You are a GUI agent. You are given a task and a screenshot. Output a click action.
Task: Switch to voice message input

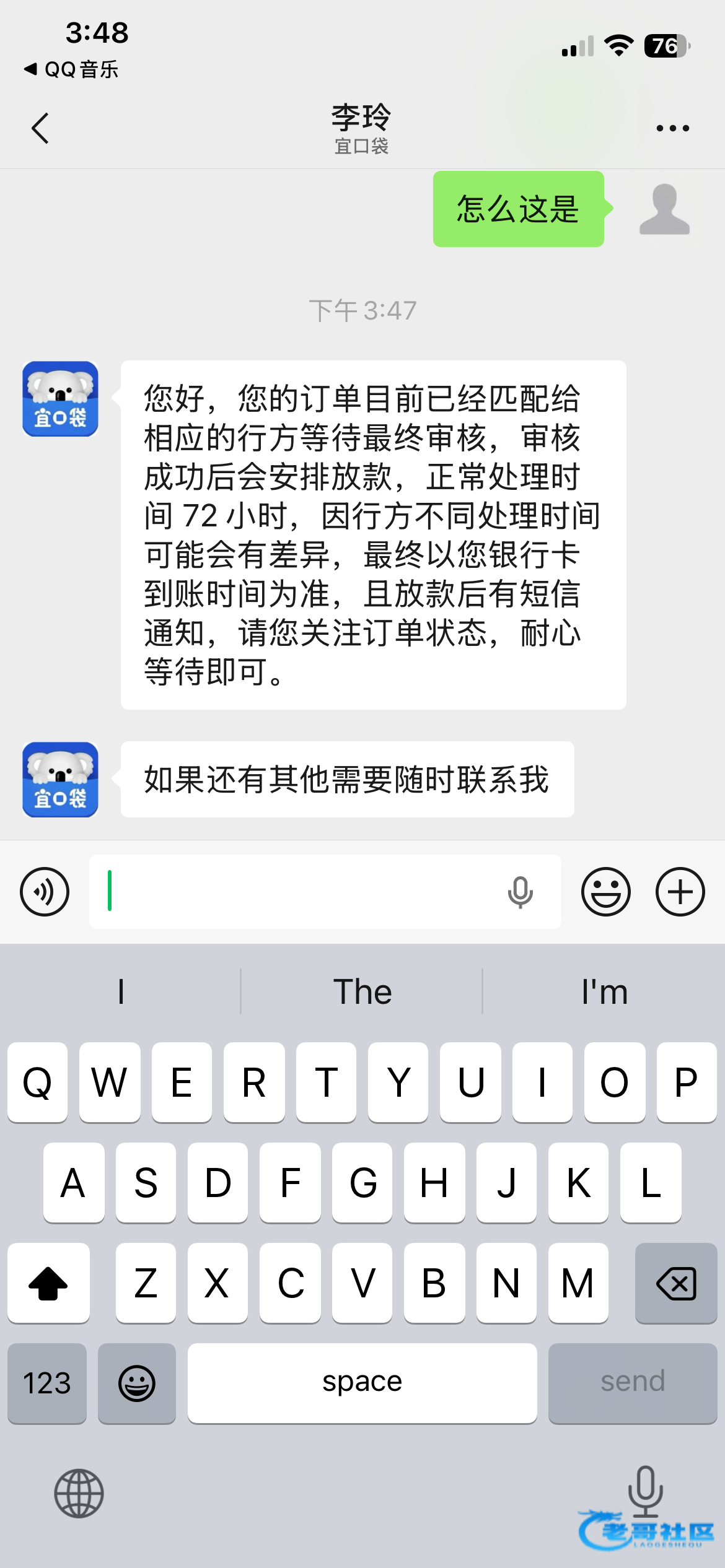point(45,892)
